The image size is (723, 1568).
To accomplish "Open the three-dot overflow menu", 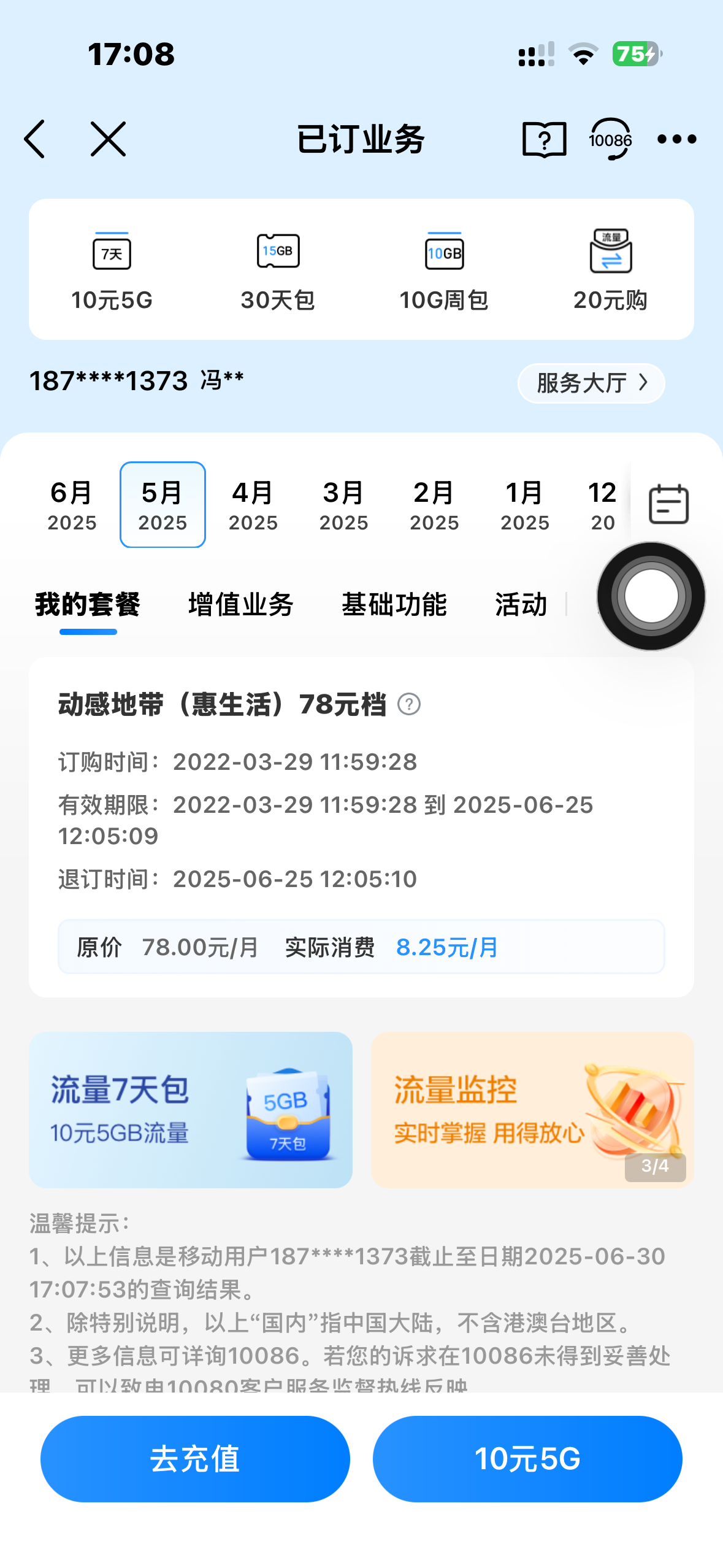I will [676, 139].
